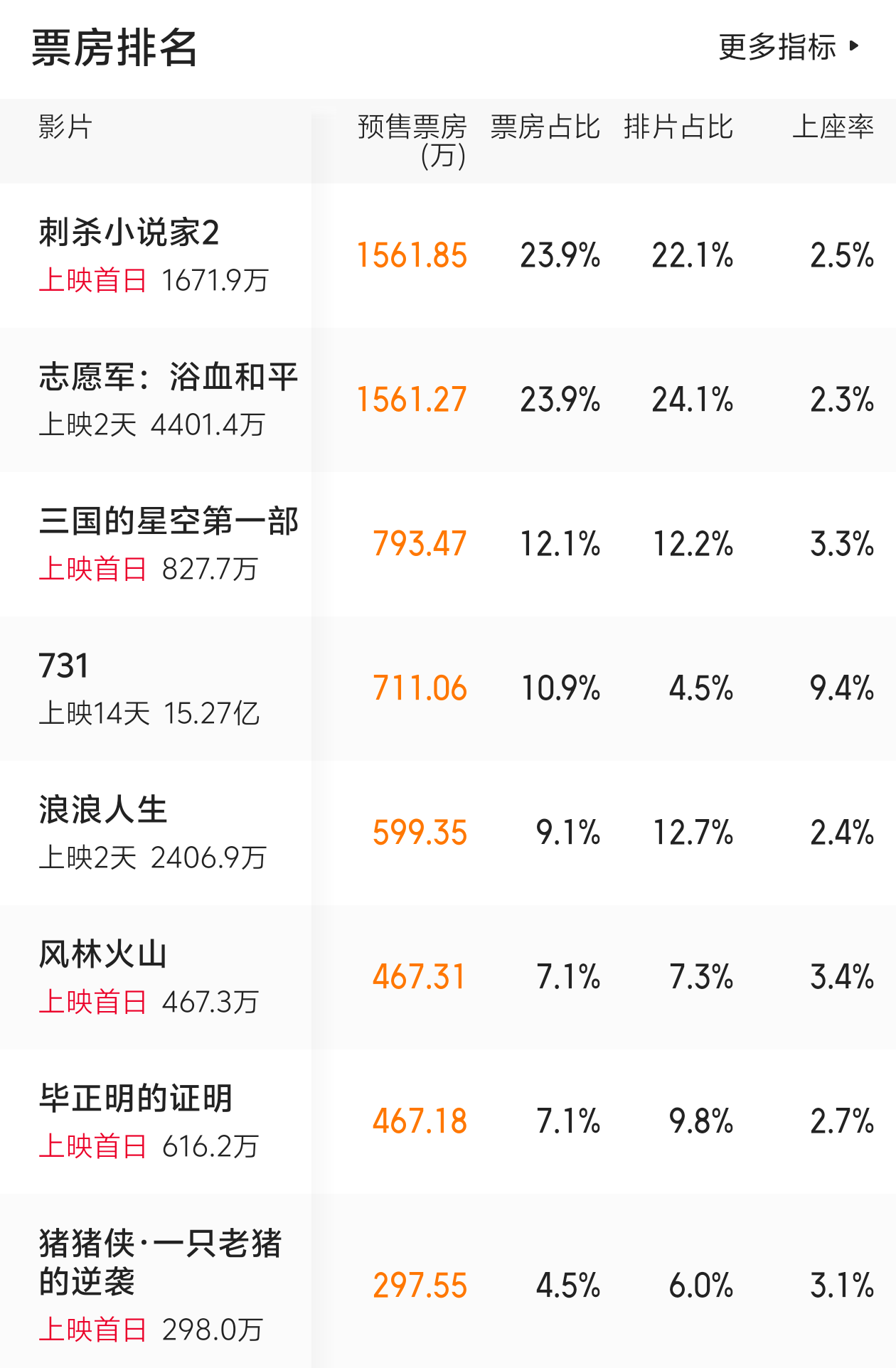
Task: Open the 猪猪侠·一只老猪的逆袭 movie row
Action: pos(448,1281)
